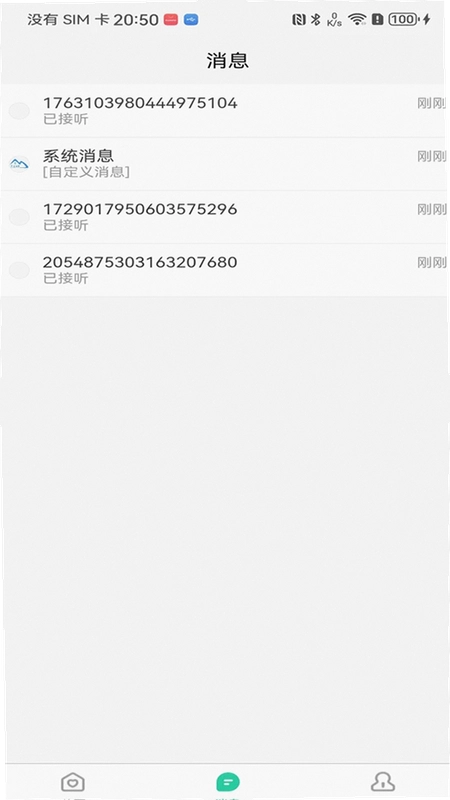
Task: Open the conversation with 1729017950603575296
Action: pos(225,217)
